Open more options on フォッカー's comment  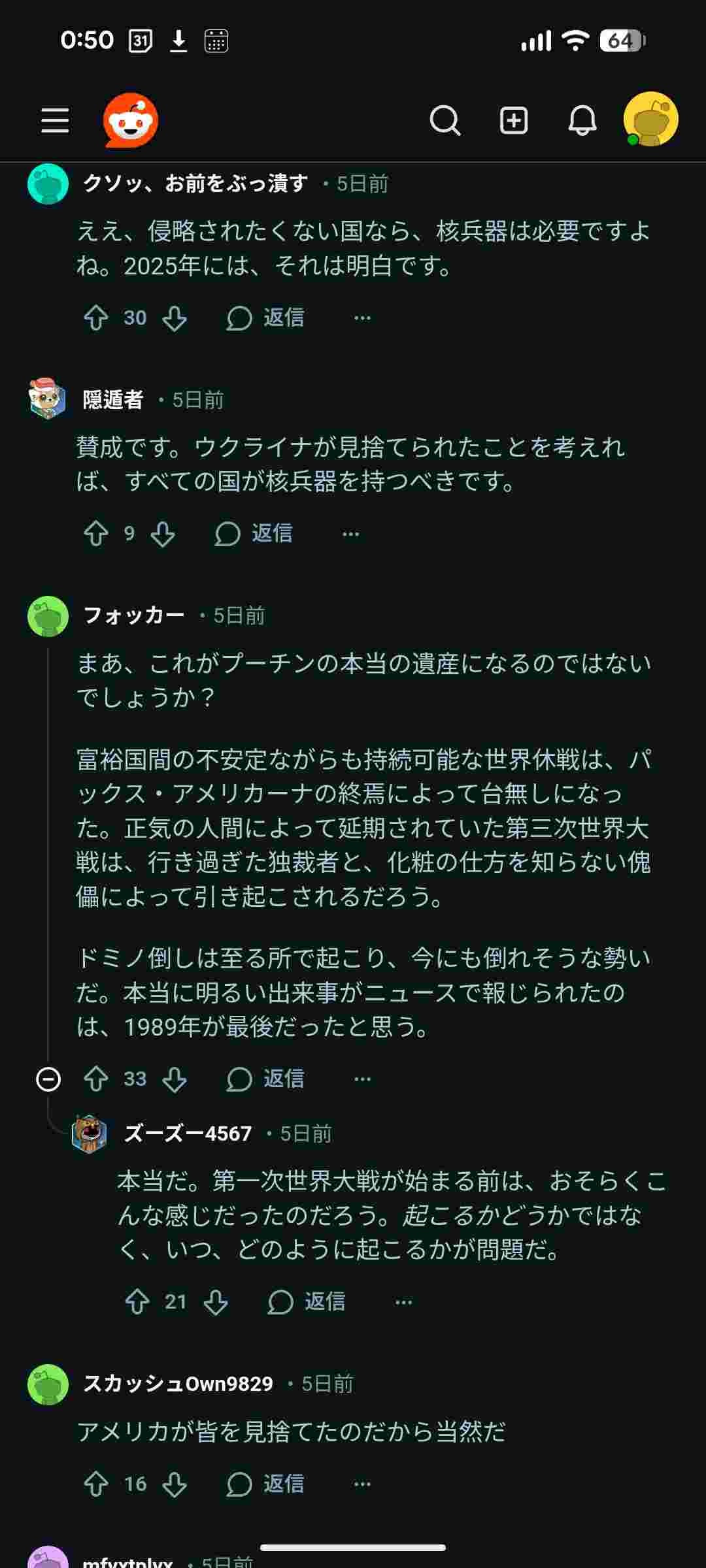pyautogui.click(x=363, y=1079)
